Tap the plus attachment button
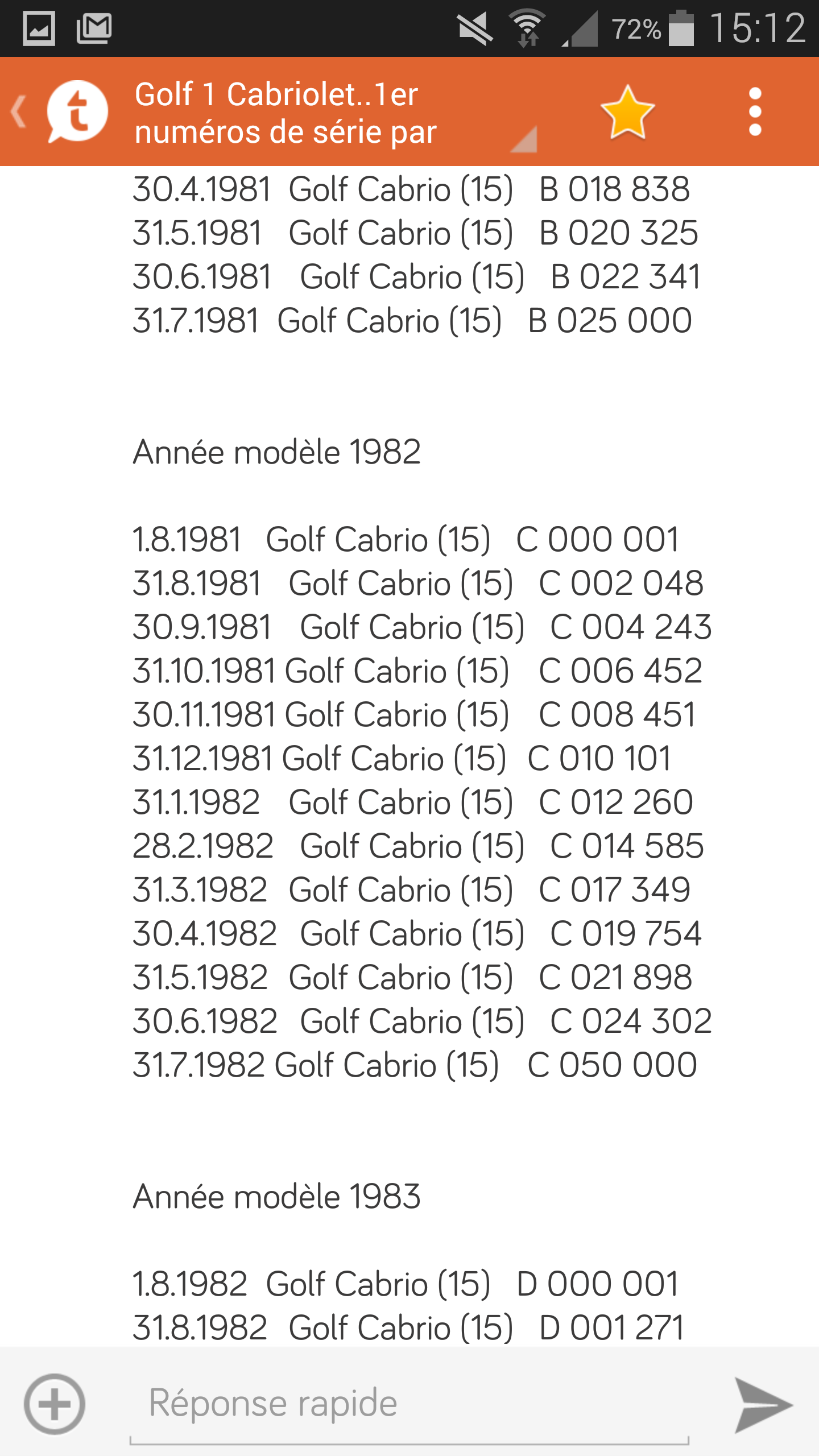Image resolution: width=819 pixels, height=1456 pixels. point(55,1404)
